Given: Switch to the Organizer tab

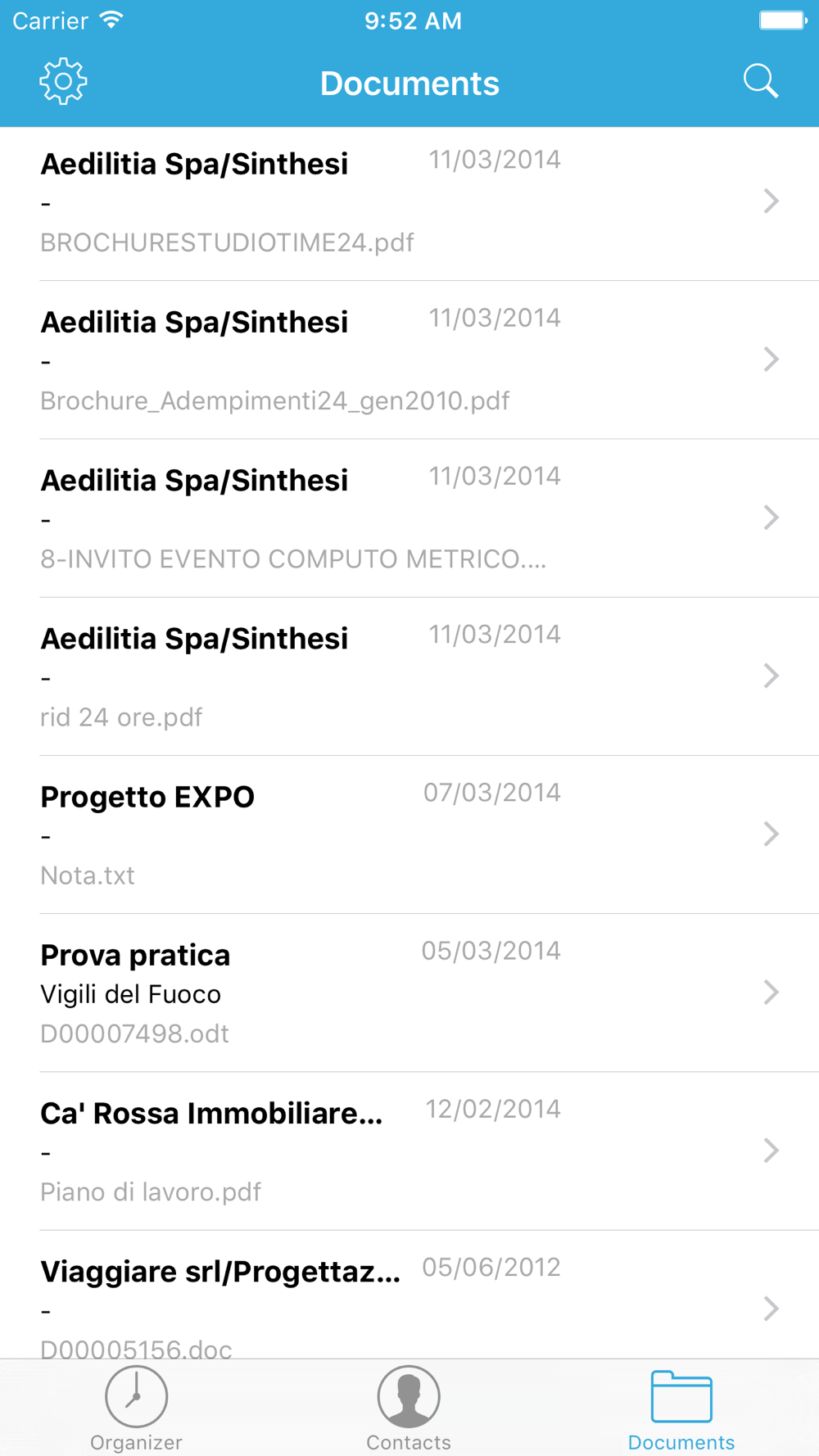Looking at the screenshot, I should click(x=136, y=1409).
